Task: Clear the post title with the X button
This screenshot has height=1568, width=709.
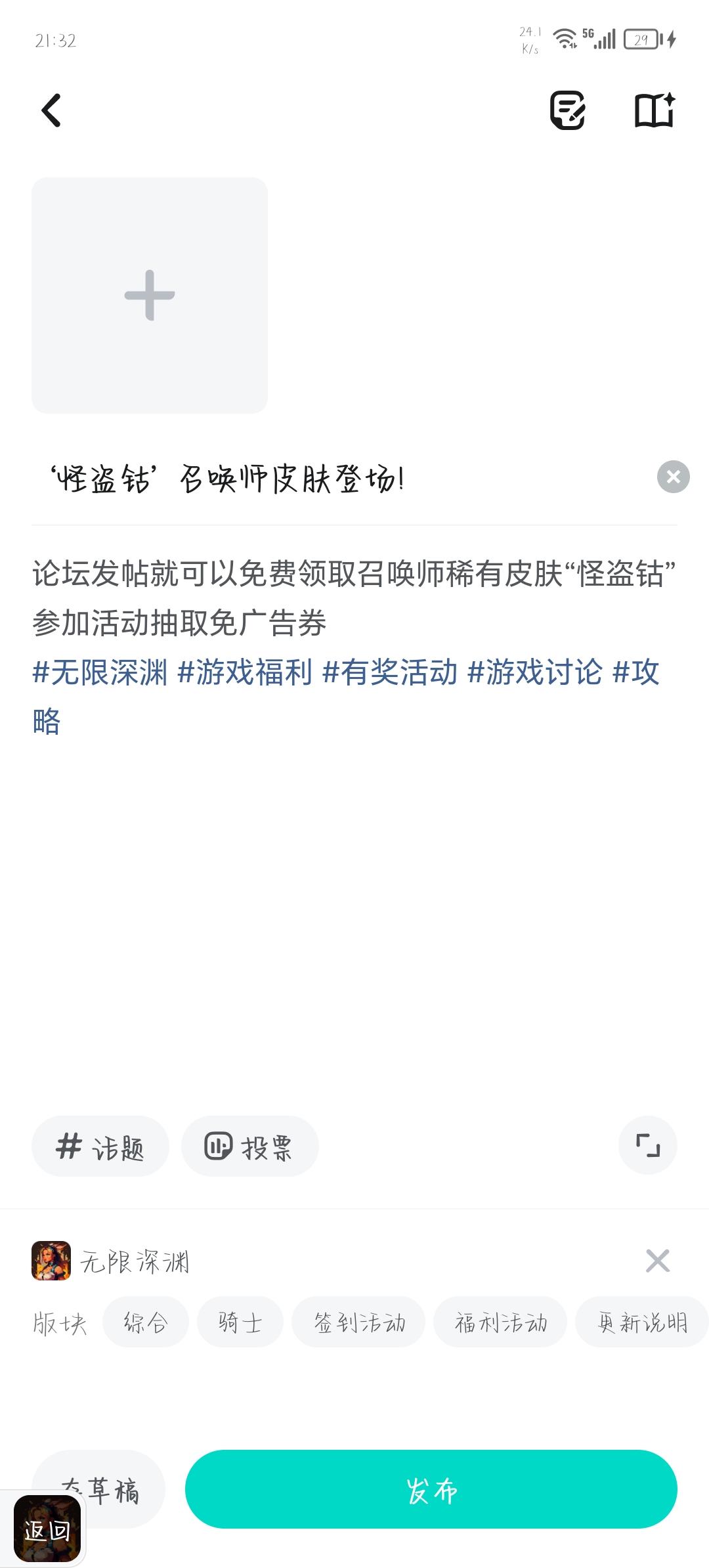Action: coord(672,478)
